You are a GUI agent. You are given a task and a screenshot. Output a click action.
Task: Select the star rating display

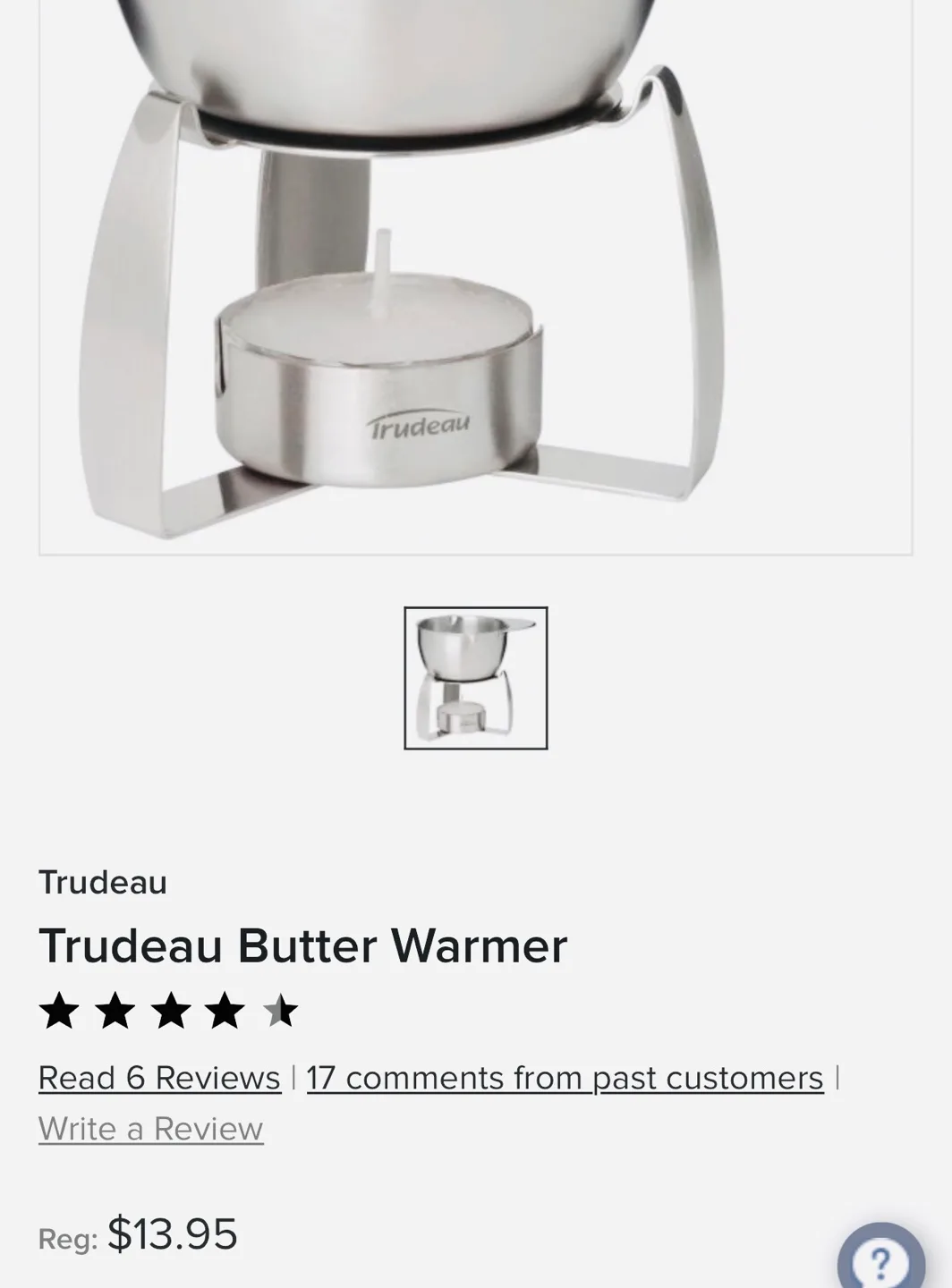click(170, 1011)
